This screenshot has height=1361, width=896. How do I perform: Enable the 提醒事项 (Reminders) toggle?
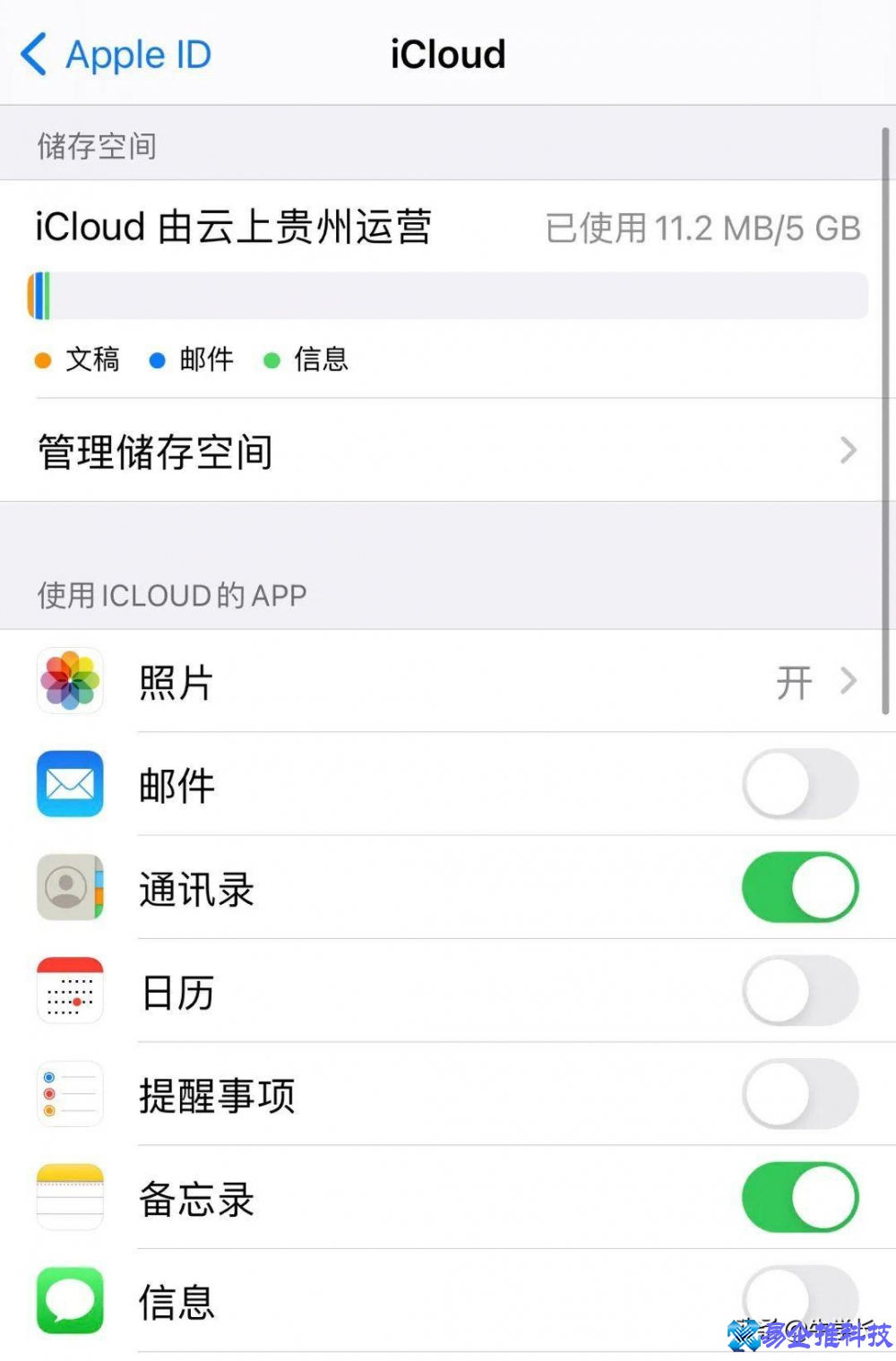coord(800,1094)
